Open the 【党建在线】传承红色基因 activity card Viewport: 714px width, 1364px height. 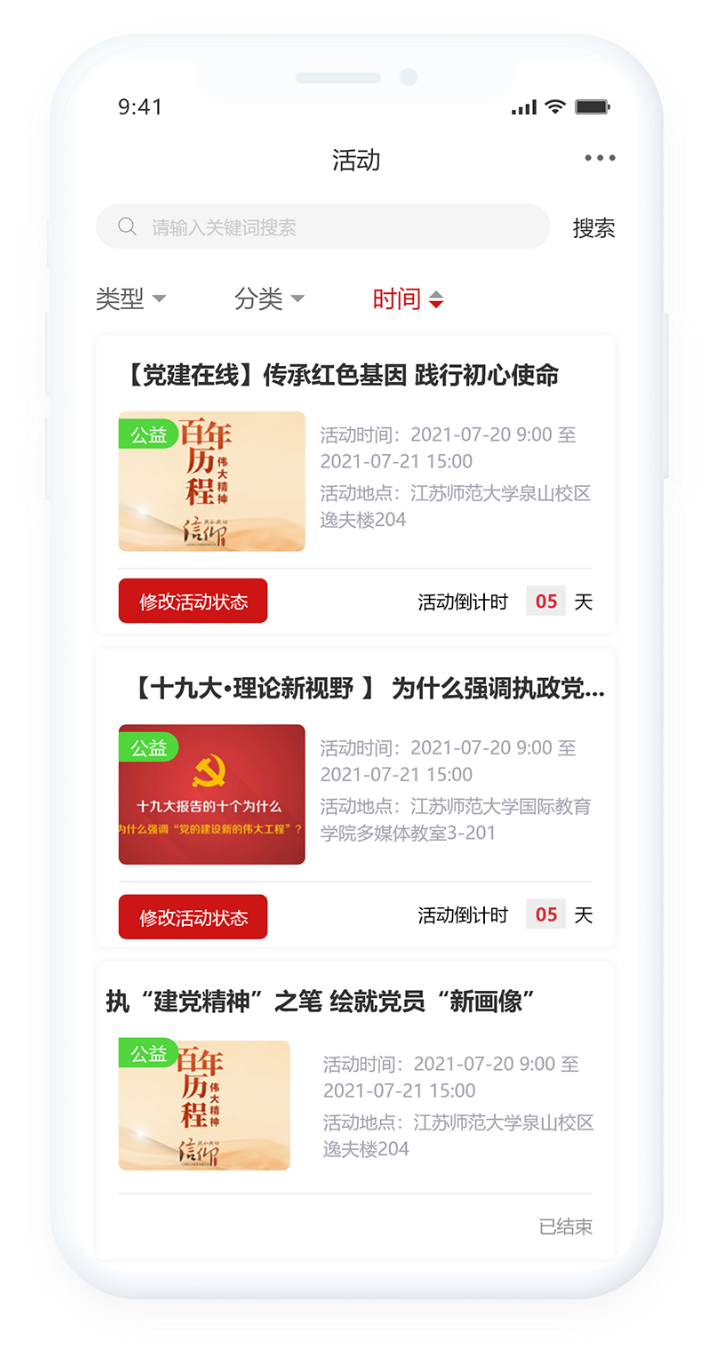342,376
